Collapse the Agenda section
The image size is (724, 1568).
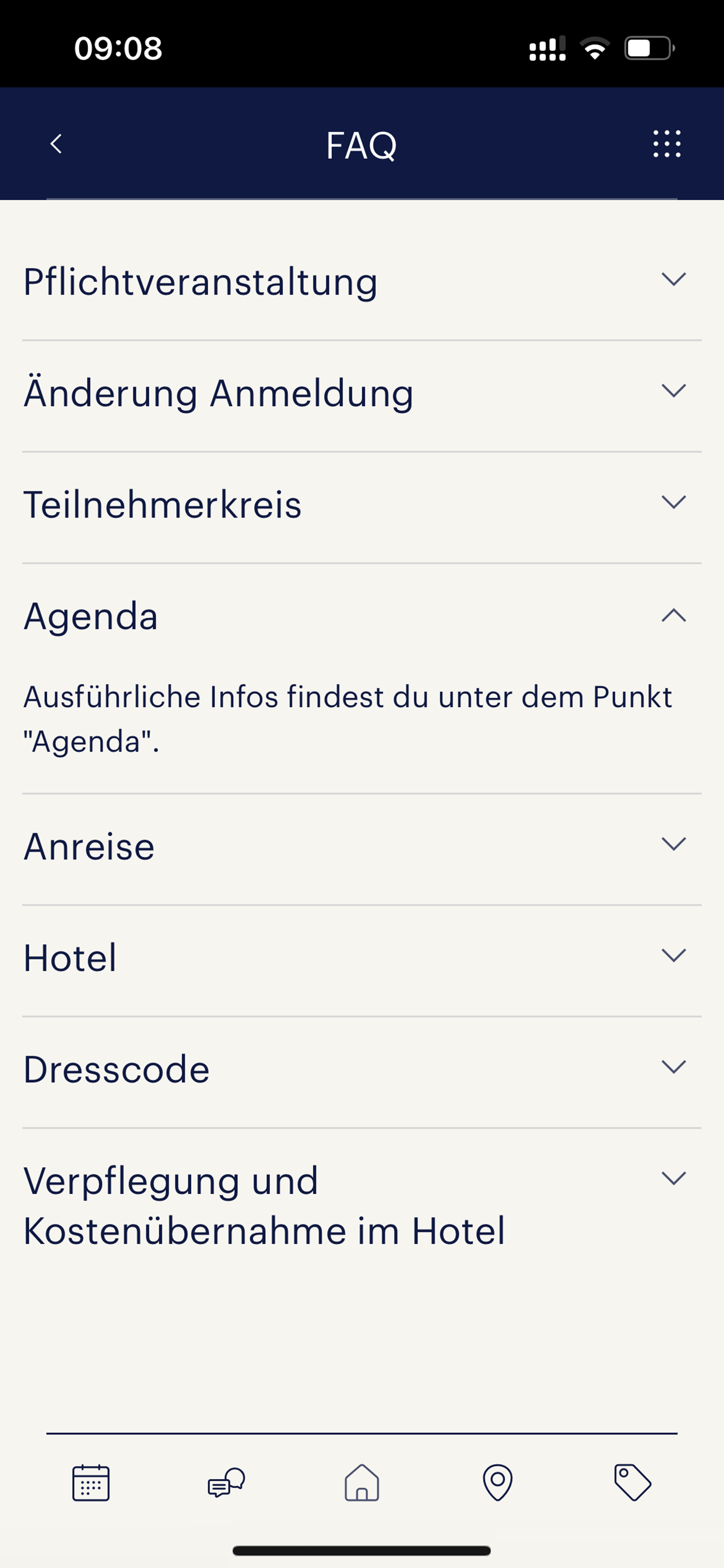point(362,616)
